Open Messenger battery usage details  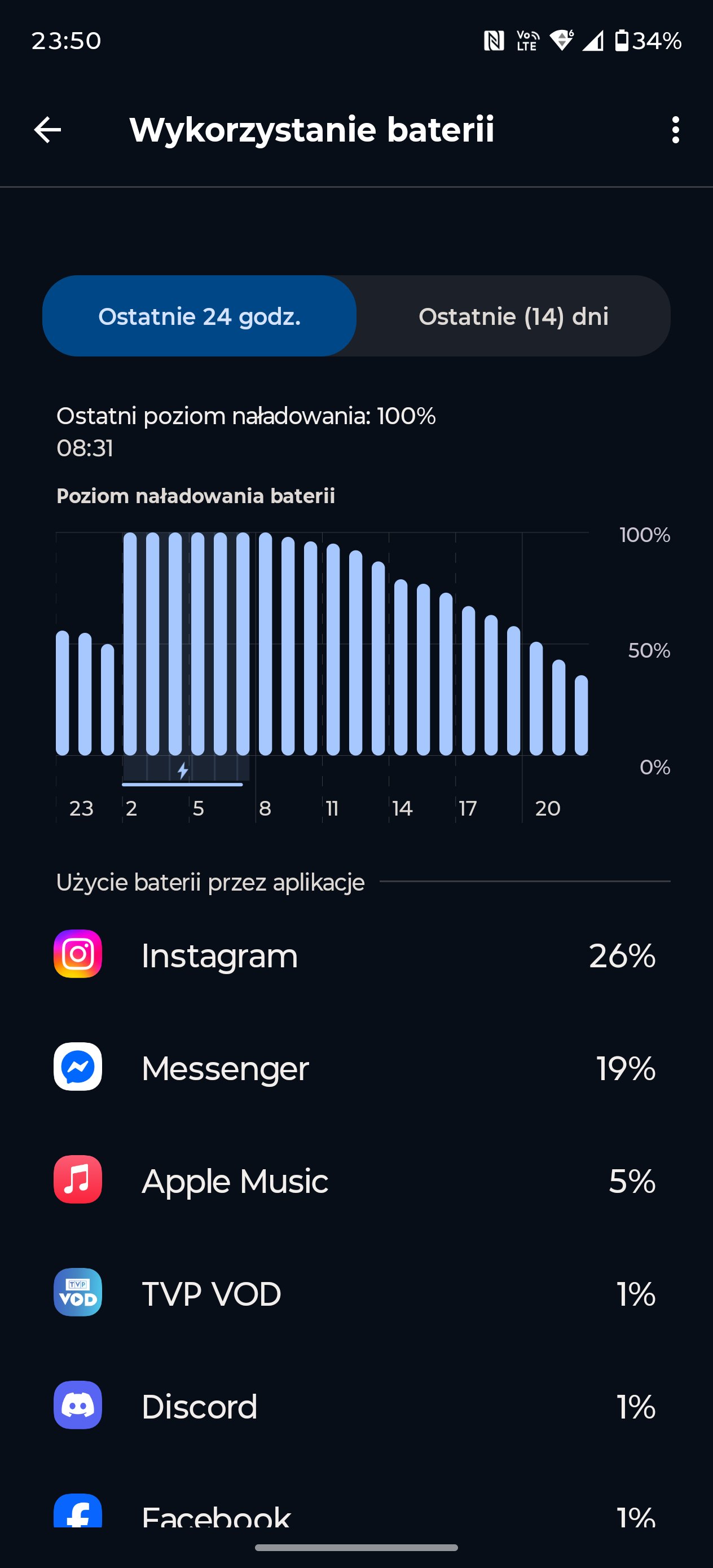click(356, 1067)
